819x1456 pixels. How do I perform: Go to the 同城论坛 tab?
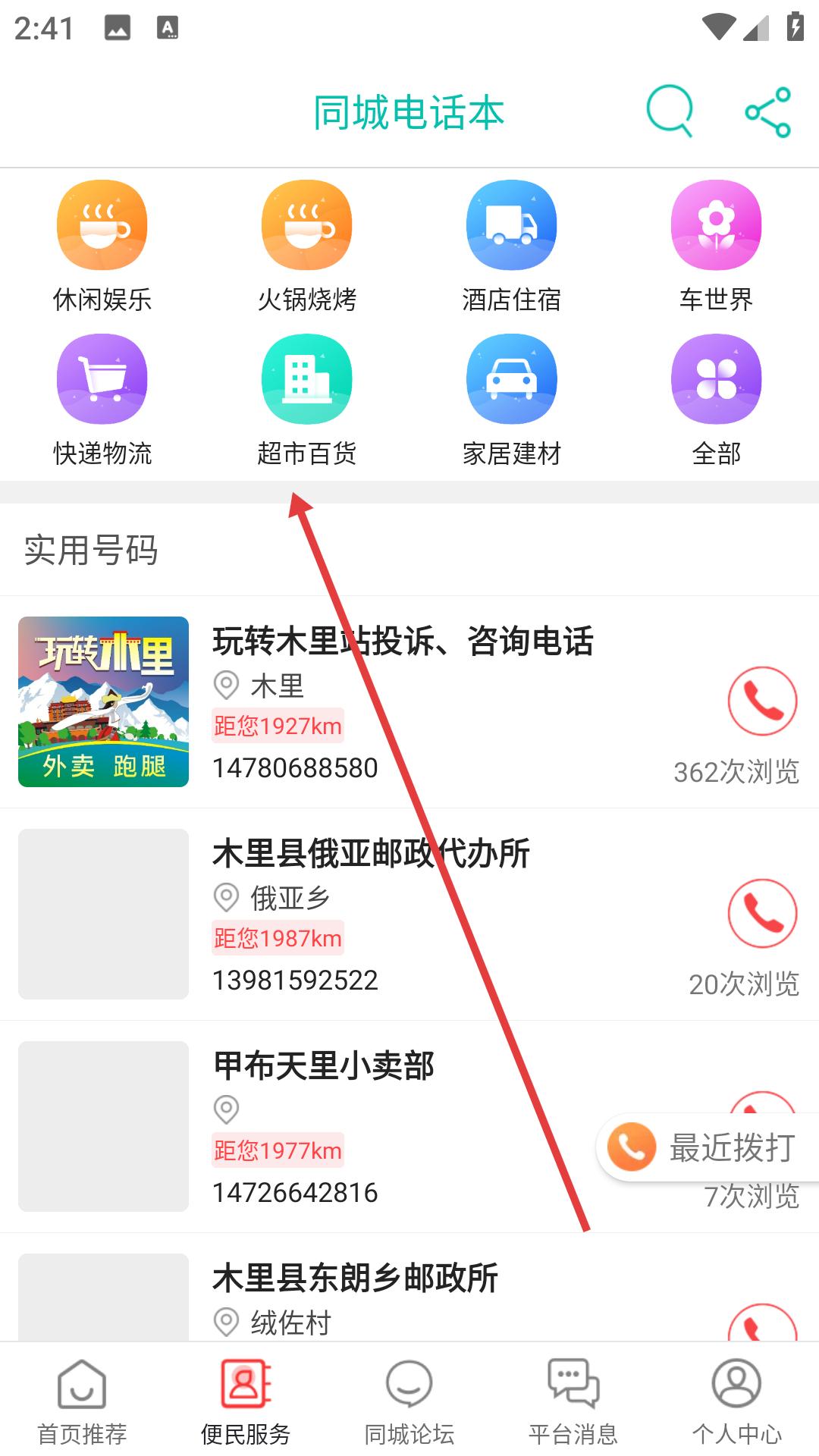point(409,1401)
